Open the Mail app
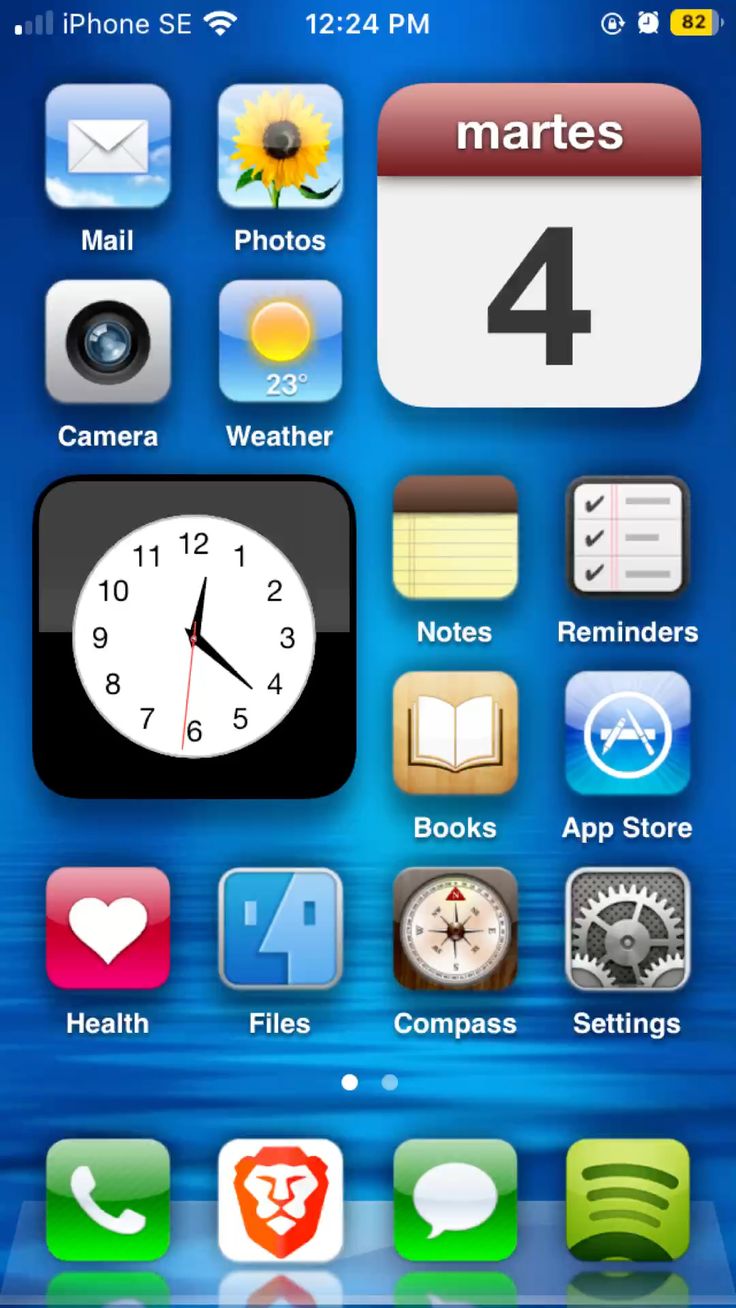 tap(108, 146)
